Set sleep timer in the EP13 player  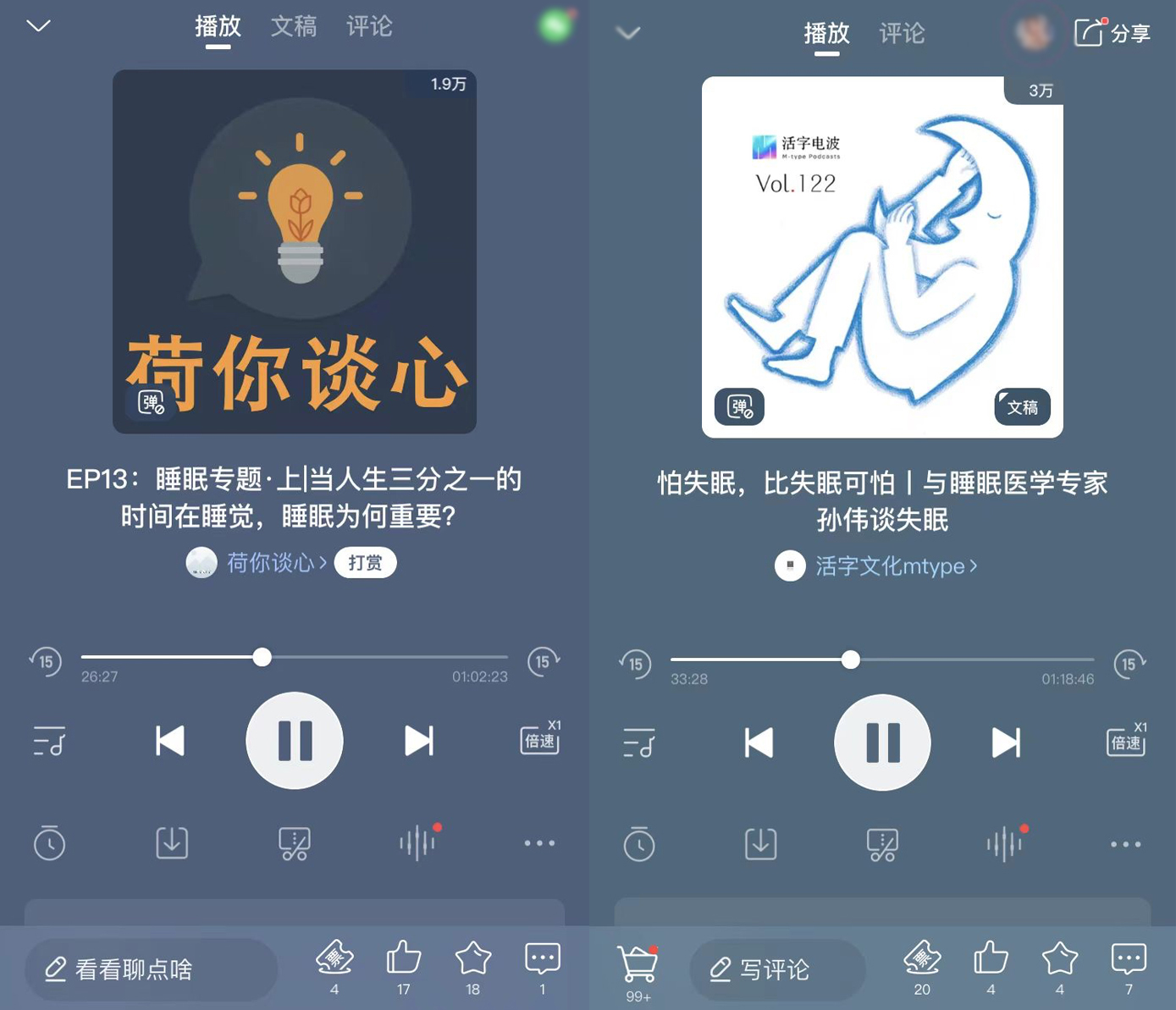(x=49, y=843)
